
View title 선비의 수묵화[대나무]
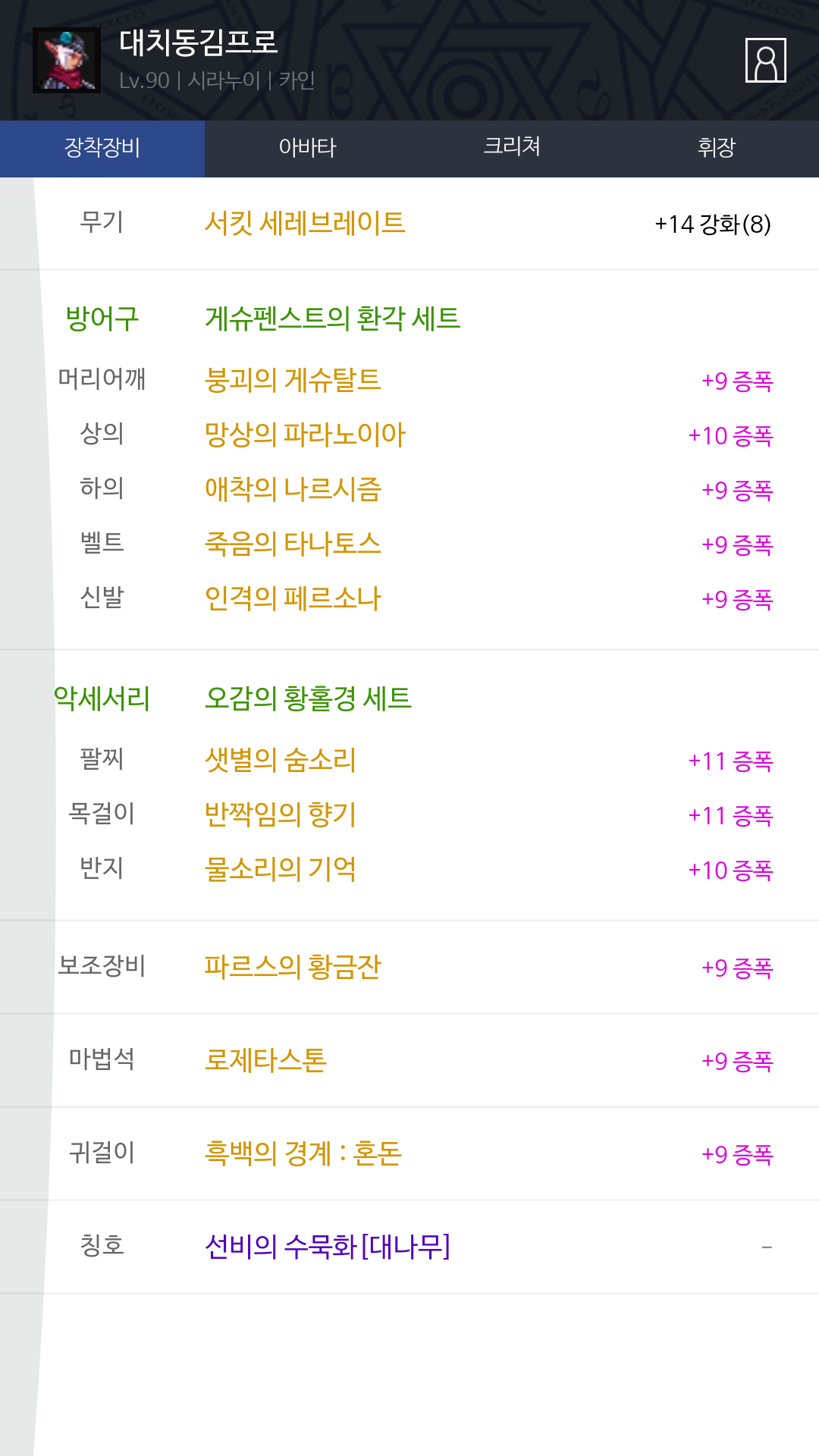click(328, 1247)
